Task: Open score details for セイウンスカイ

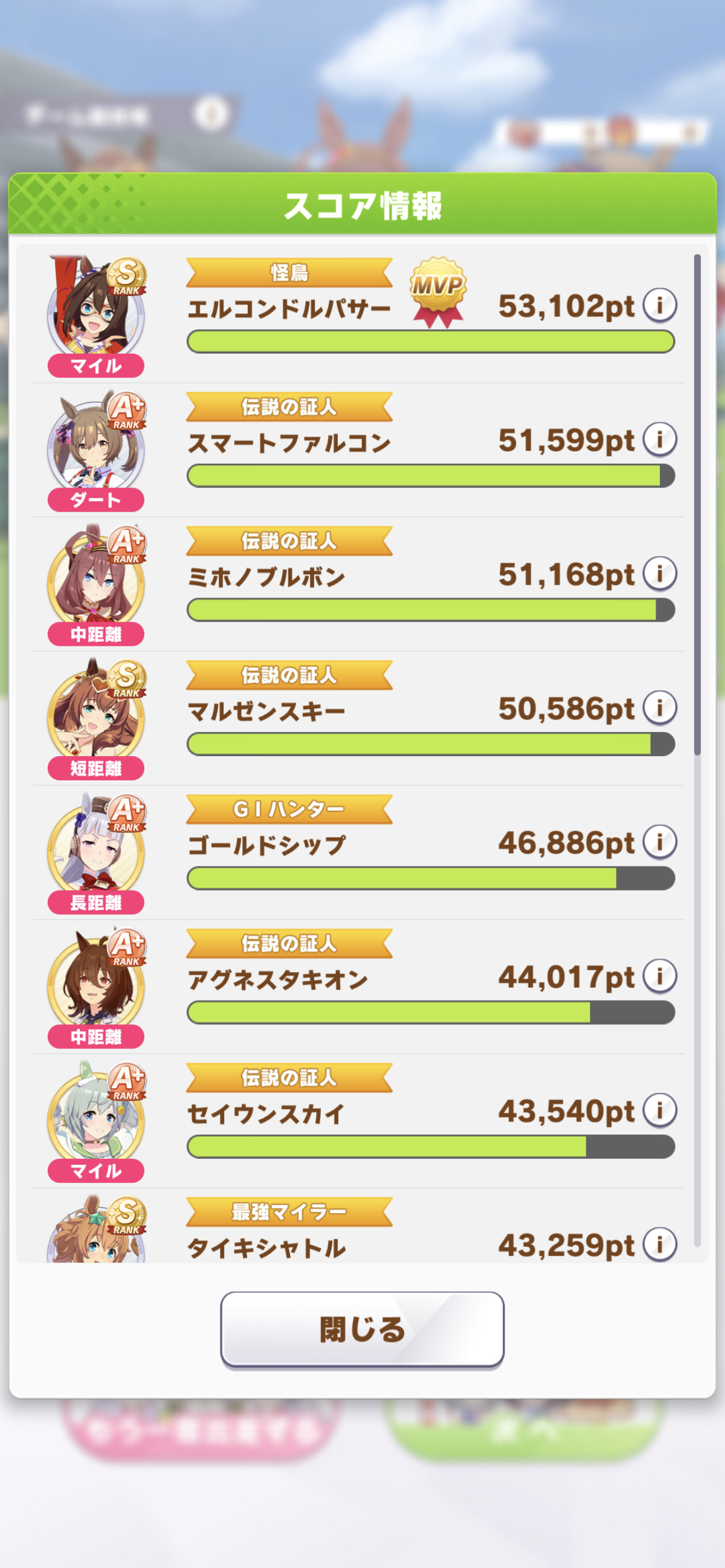Action: point(659,1110)
